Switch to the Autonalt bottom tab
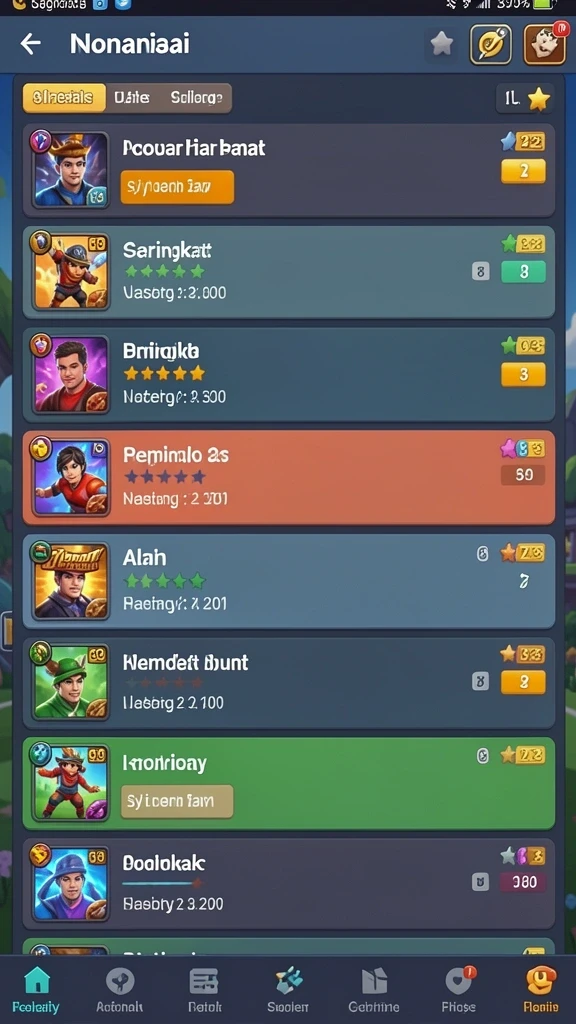The width and height of the screenshot is (576, 1024). [x=120, y=990]
